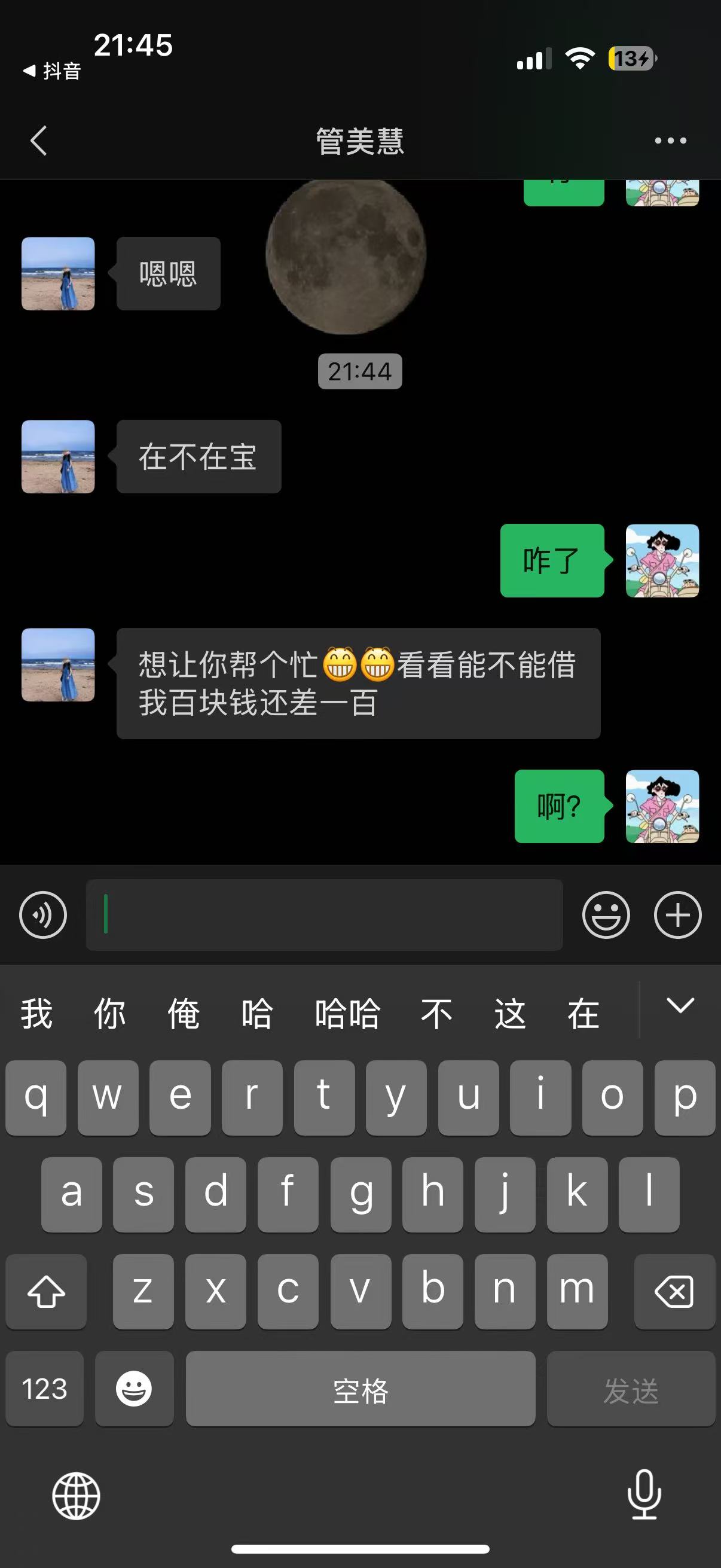Open the keyboard emoji key

tap(134, 1389)
